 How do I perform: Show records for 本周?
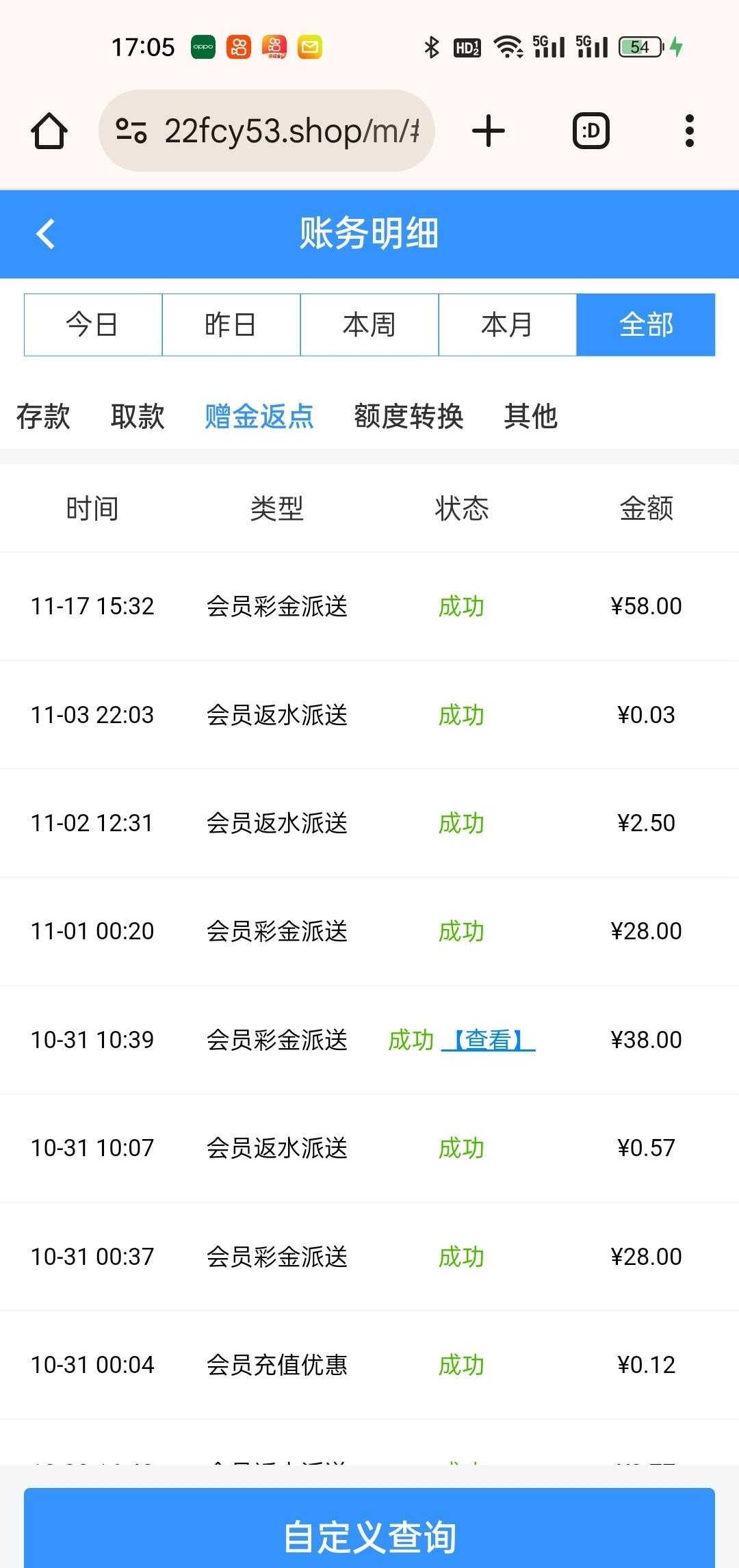point(369,325)
